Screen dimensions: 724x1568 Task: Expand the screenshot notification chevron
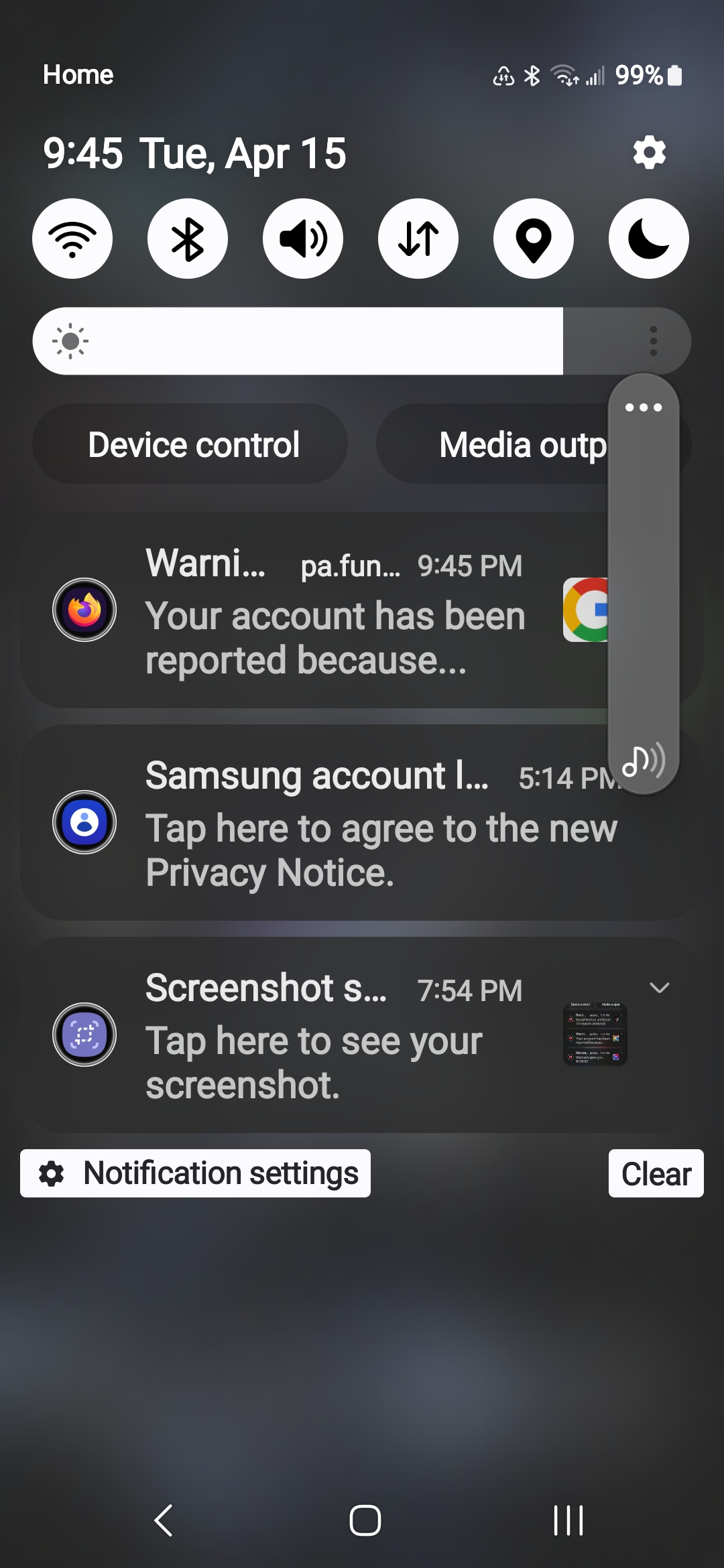pyautogui.click(x=660, y=988)
